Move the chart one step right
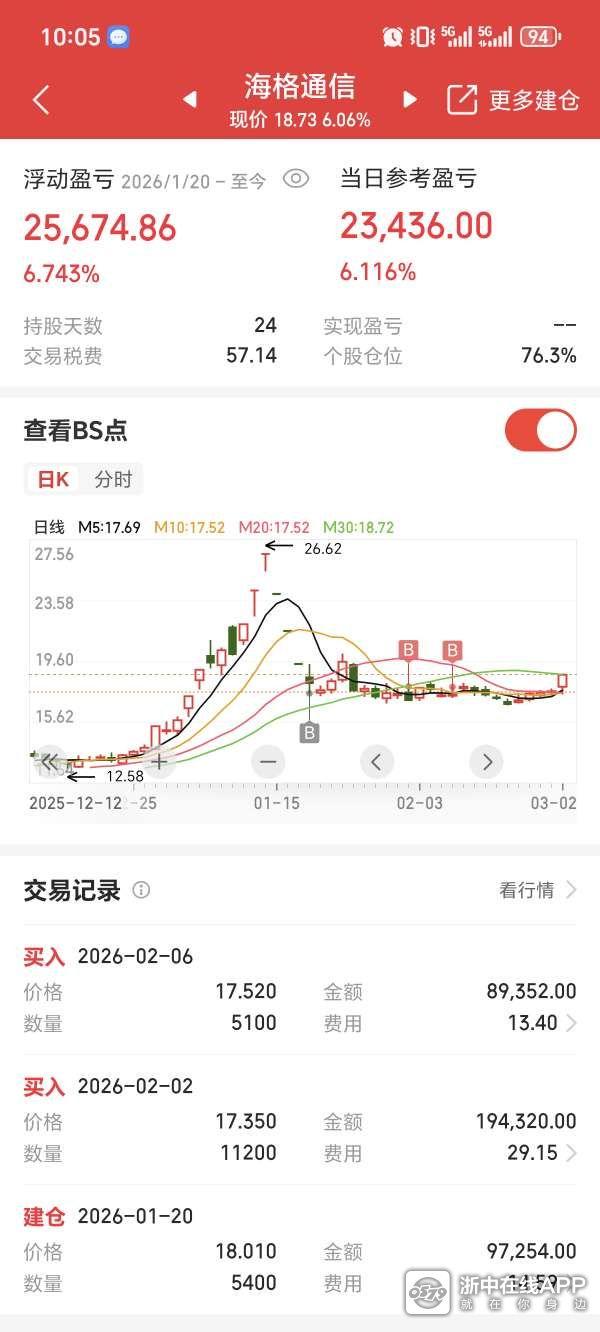The image size is (600, 1332). point(487,761)
